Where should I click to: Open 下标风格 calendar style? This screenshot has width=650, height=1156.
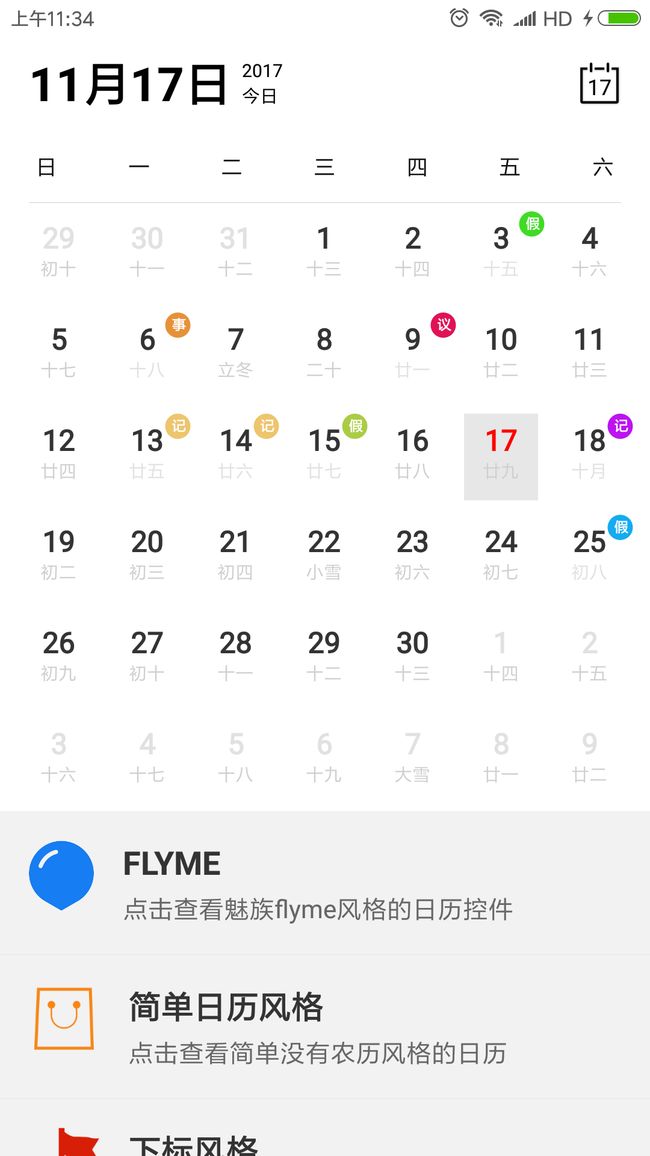[x=325, y=1128]
